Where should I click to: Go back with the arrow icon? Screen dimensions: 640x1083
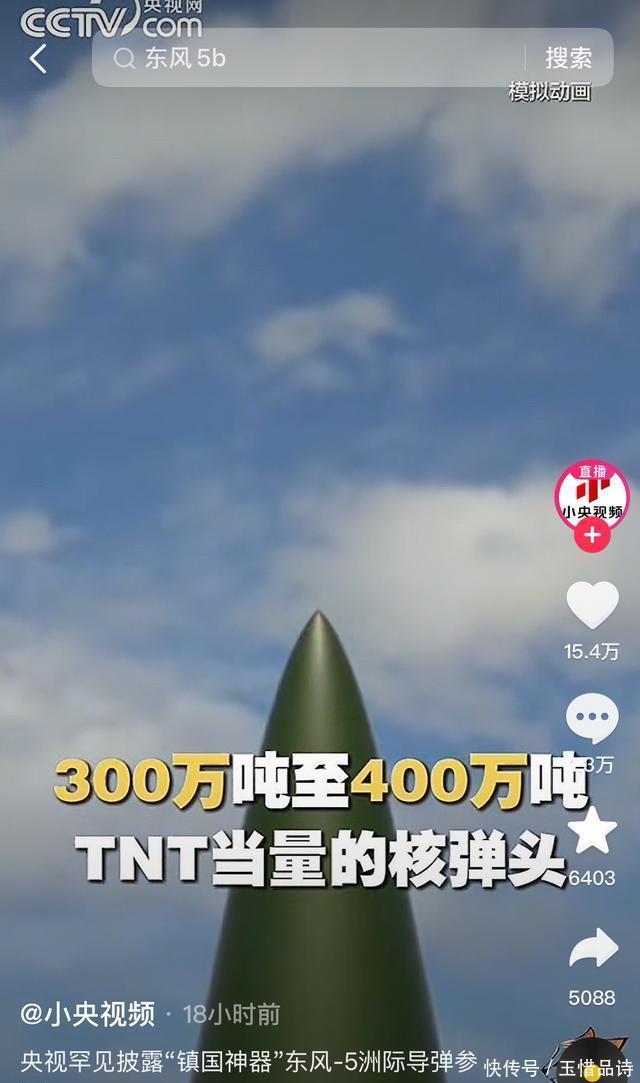point(38,59)
